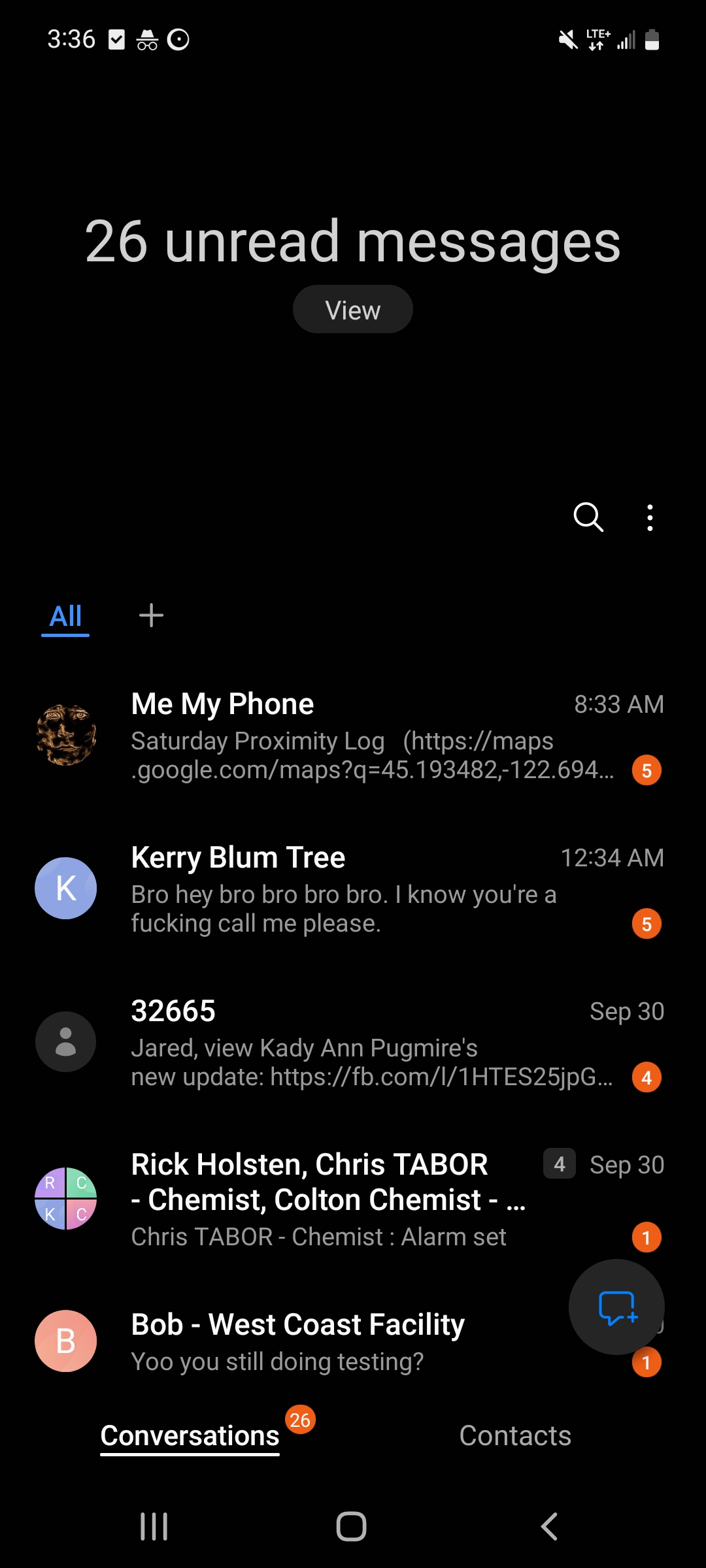Open the Rick Holsten group conversation
The width and height of the screenshot is (706, 1568).
[x=327, y=1199]
